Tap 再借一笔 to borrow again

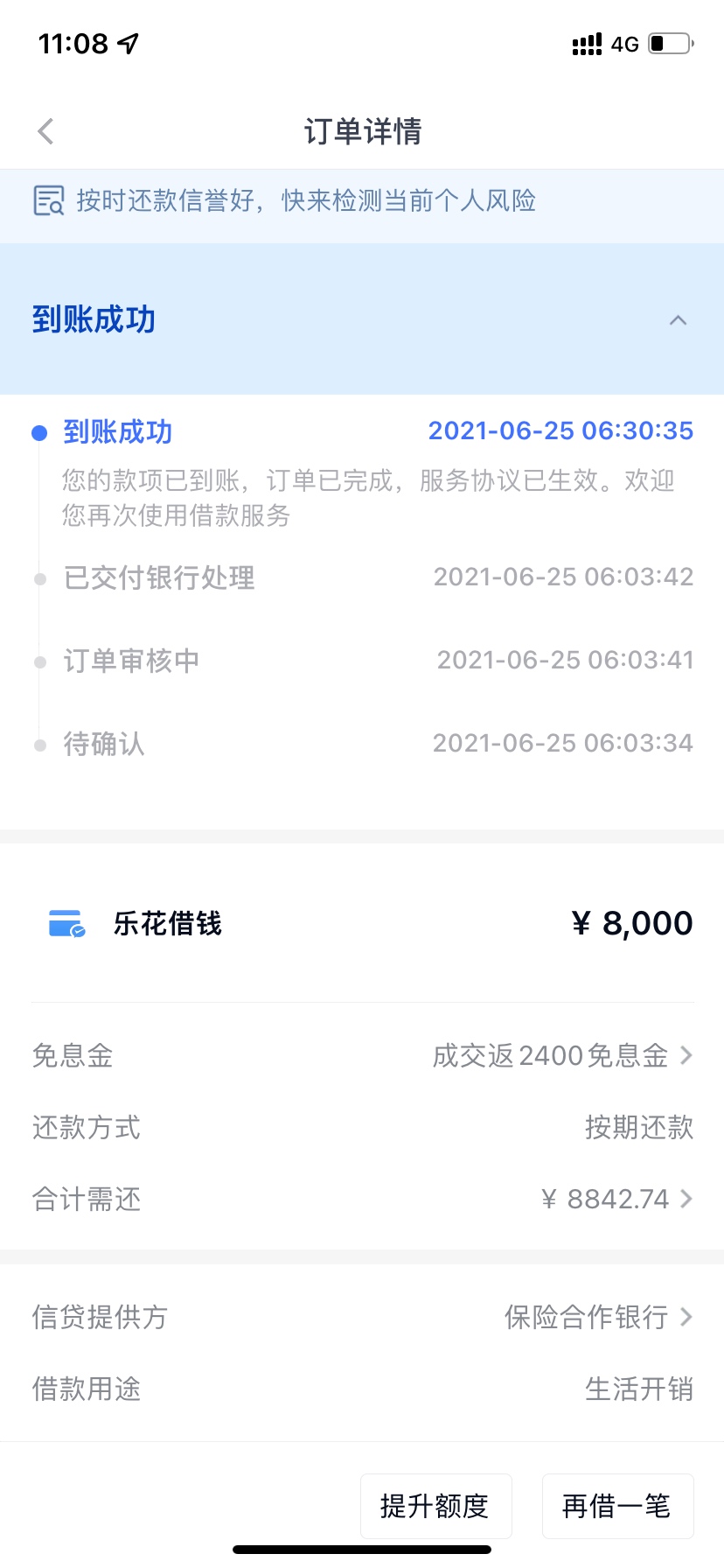point(617,1506)
